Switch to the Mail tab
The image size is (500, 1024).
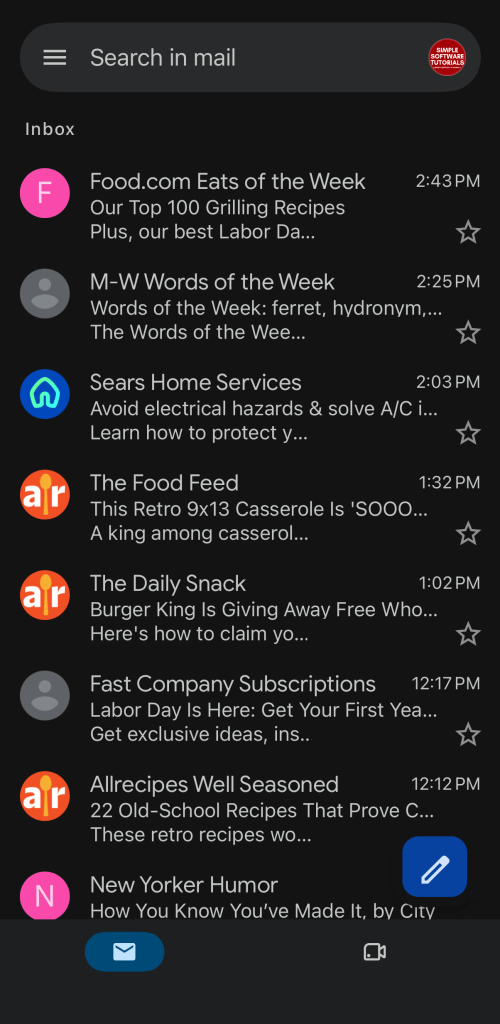pyautogui.click(x=125, y=952)
